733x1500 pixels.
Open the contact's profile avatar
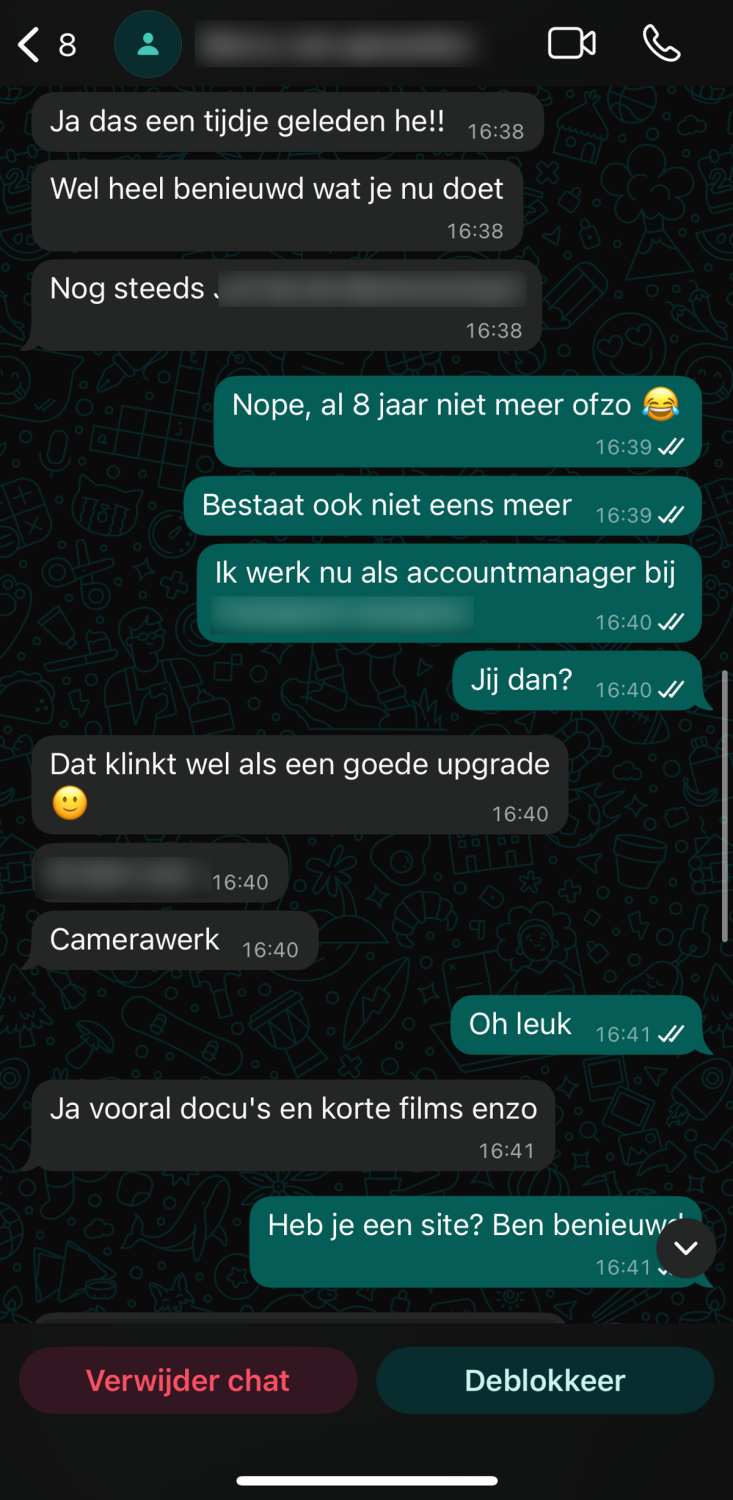point(148,45)
